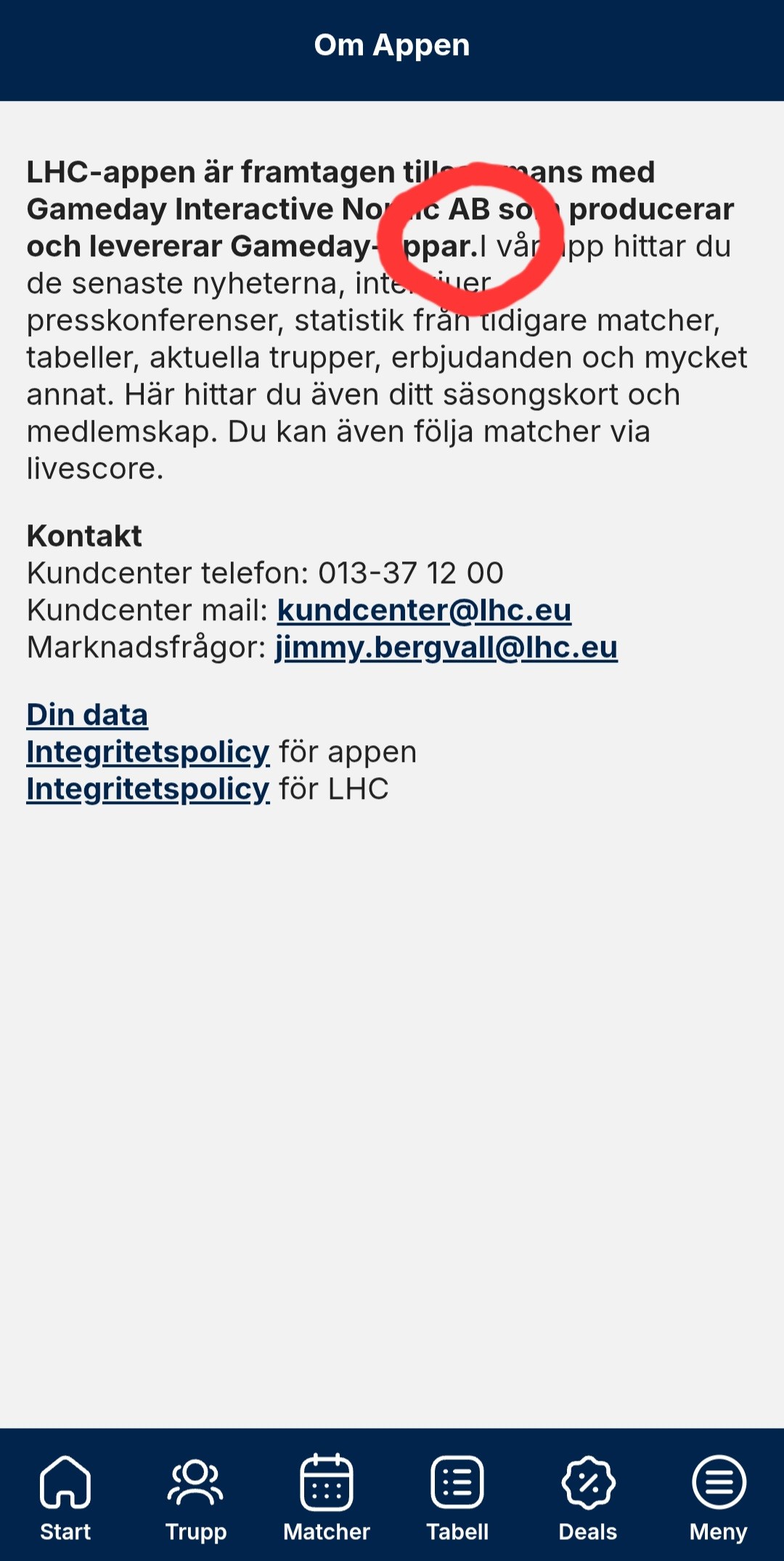
Task: Open the Din data link
Action: (87, 715)
